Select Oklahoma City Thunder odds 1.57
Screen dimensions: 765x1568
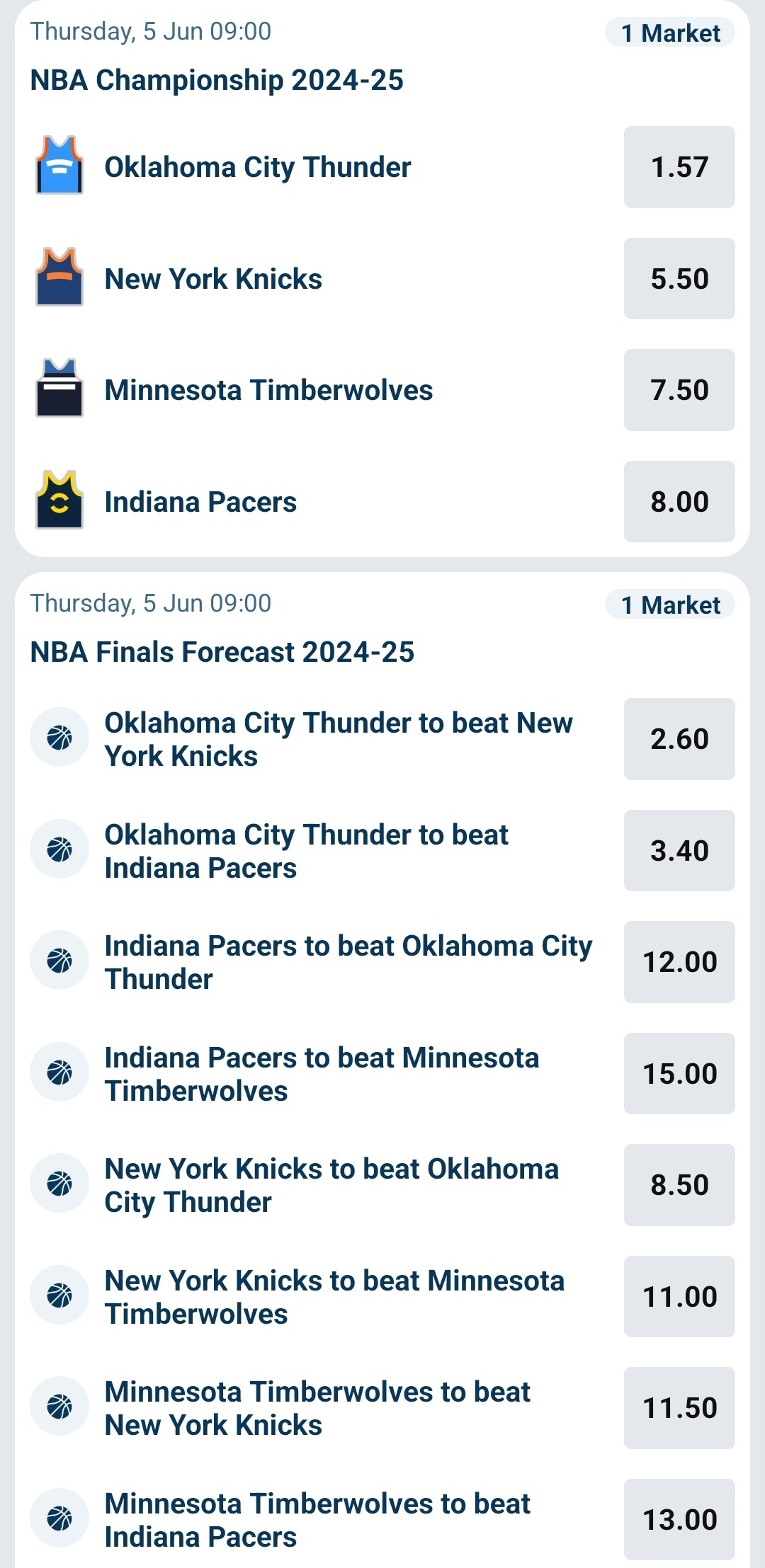point(679,167)
